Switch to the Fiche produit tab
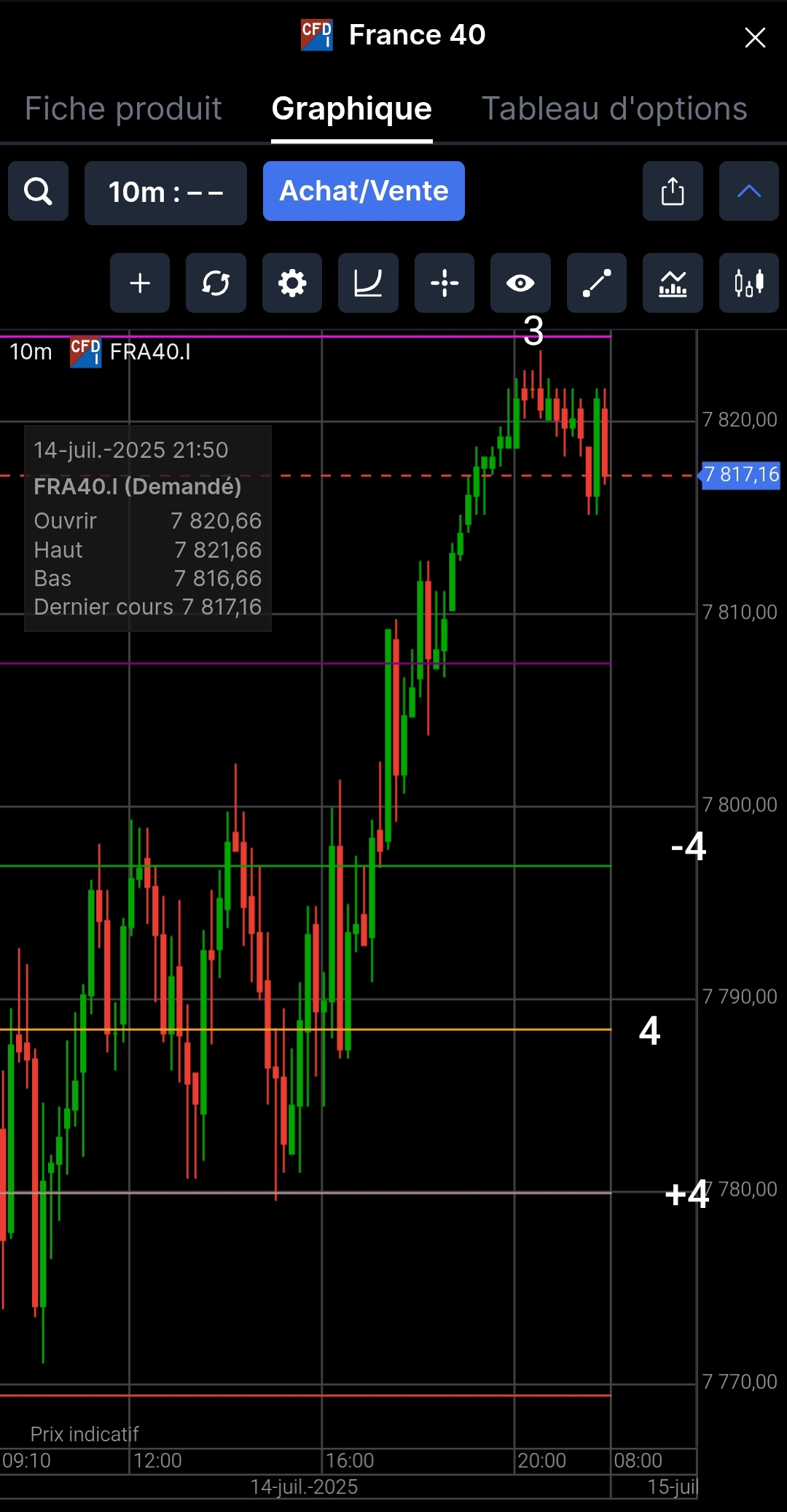 [123, 109]
